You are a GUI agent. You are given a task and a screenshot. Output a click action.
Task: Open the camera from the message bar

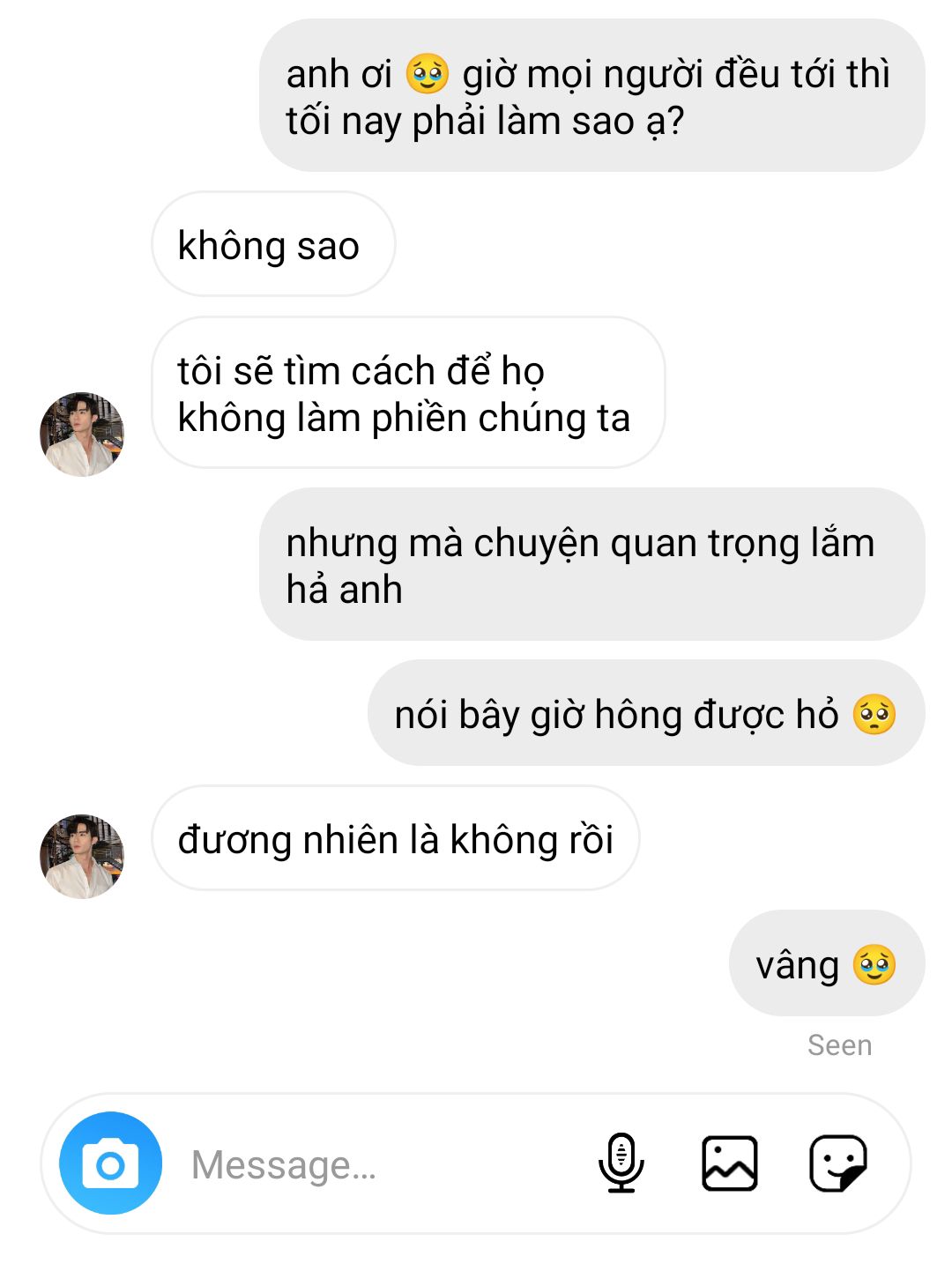pos(110,1163)
